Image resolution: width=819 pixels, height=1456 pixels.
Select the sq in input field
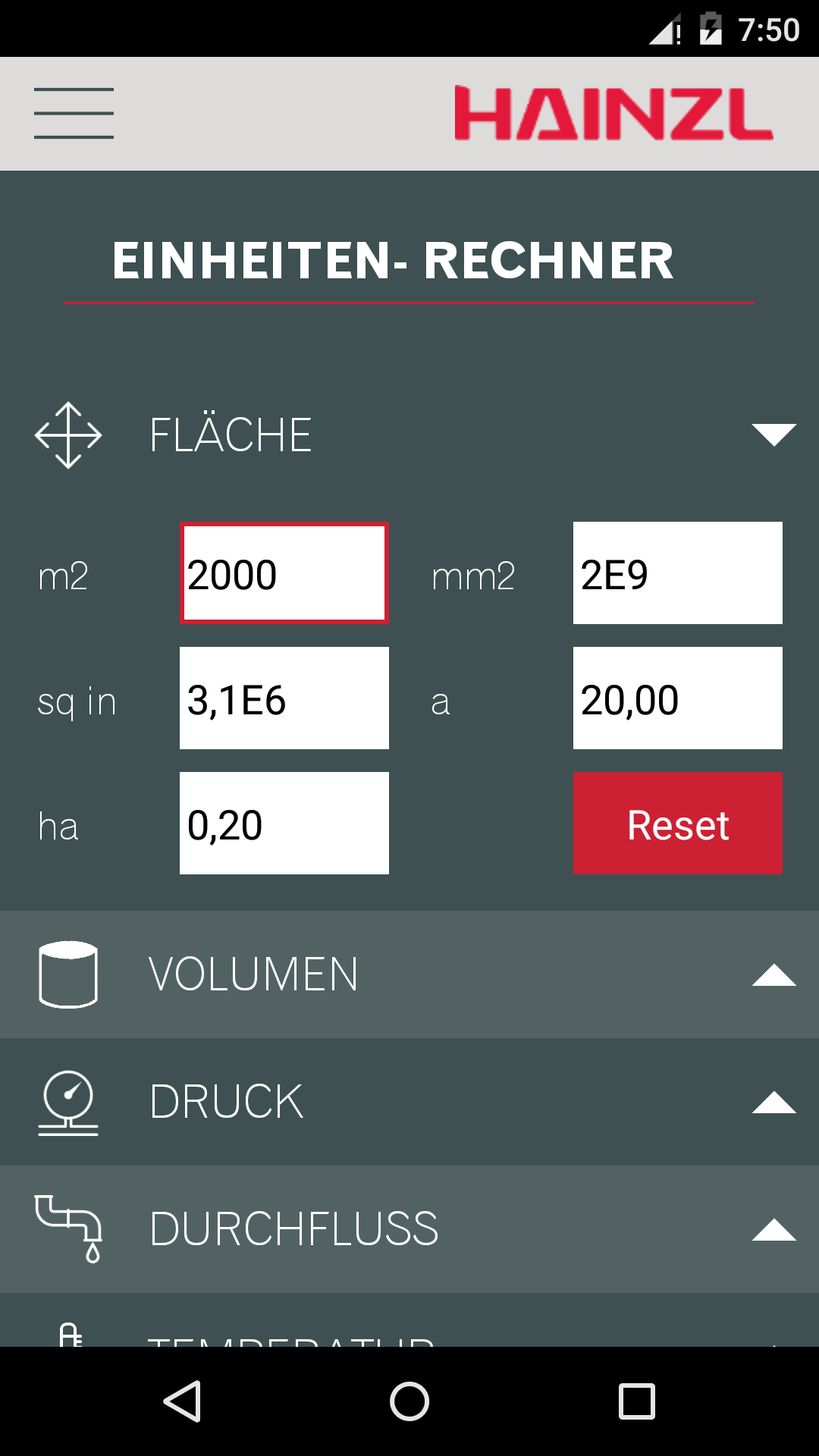tap(284, 698)
